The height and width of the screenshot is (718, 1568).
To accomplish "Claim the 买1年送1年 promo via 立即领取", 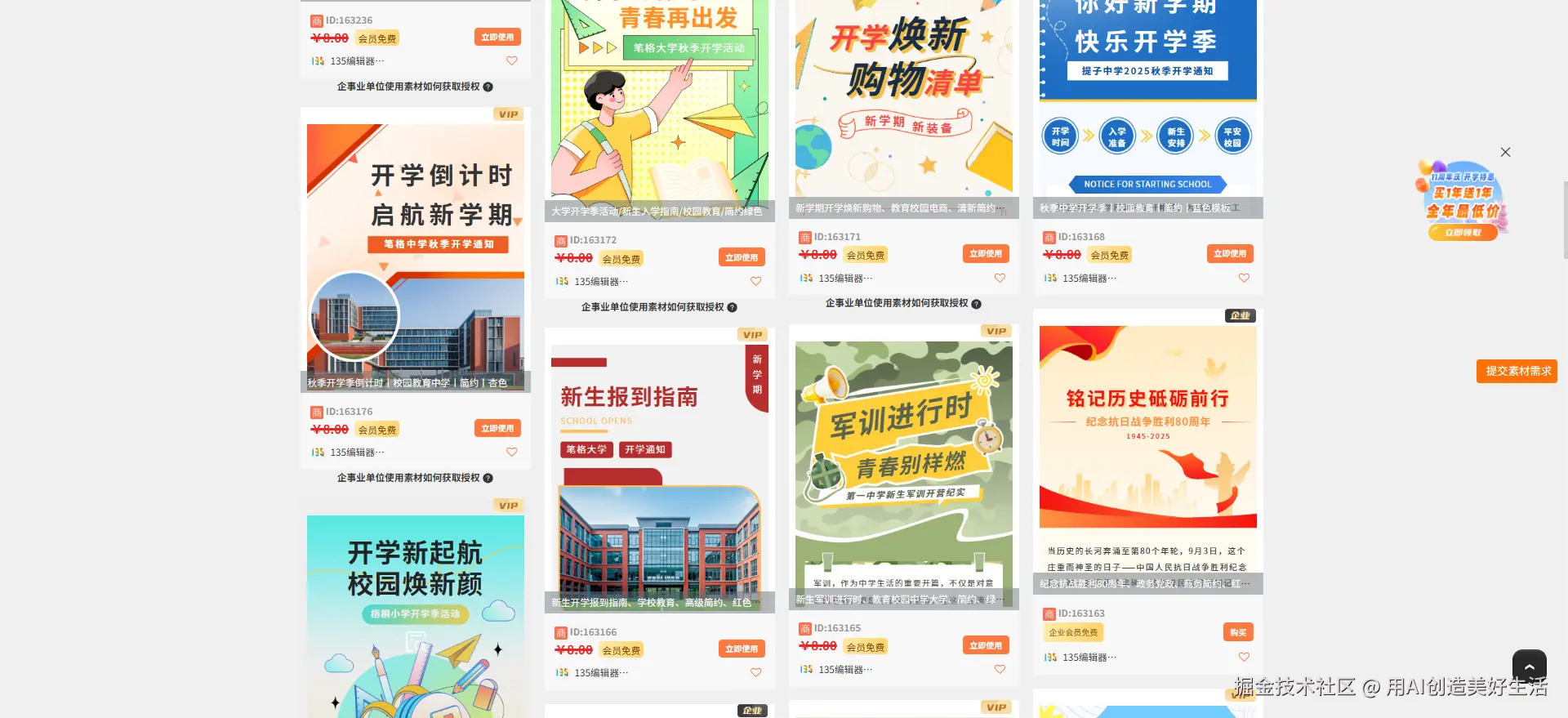I will 1462,233.
